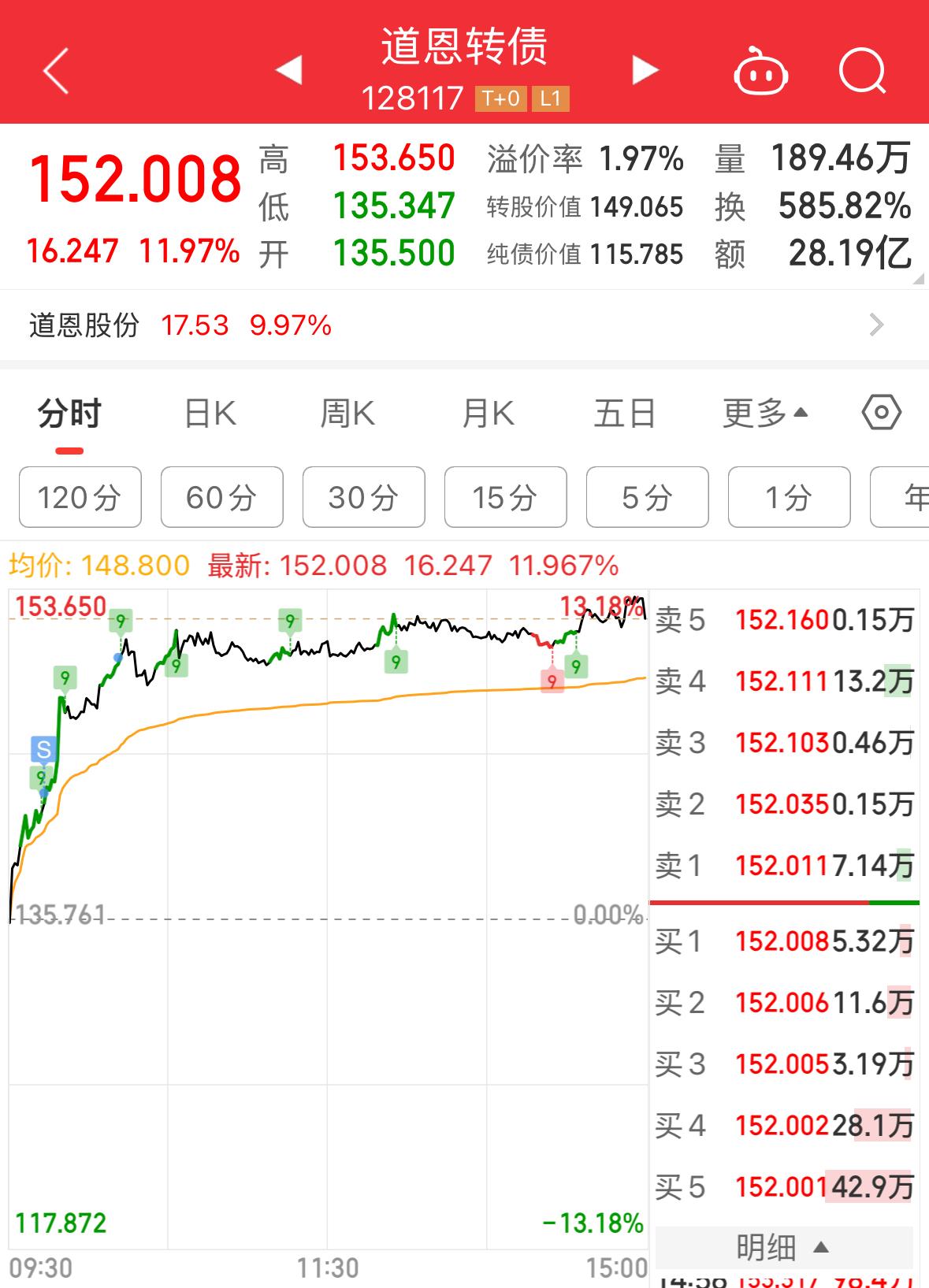Select the 分时 chart tab
Screen dimensions: 929x1288
69,414
